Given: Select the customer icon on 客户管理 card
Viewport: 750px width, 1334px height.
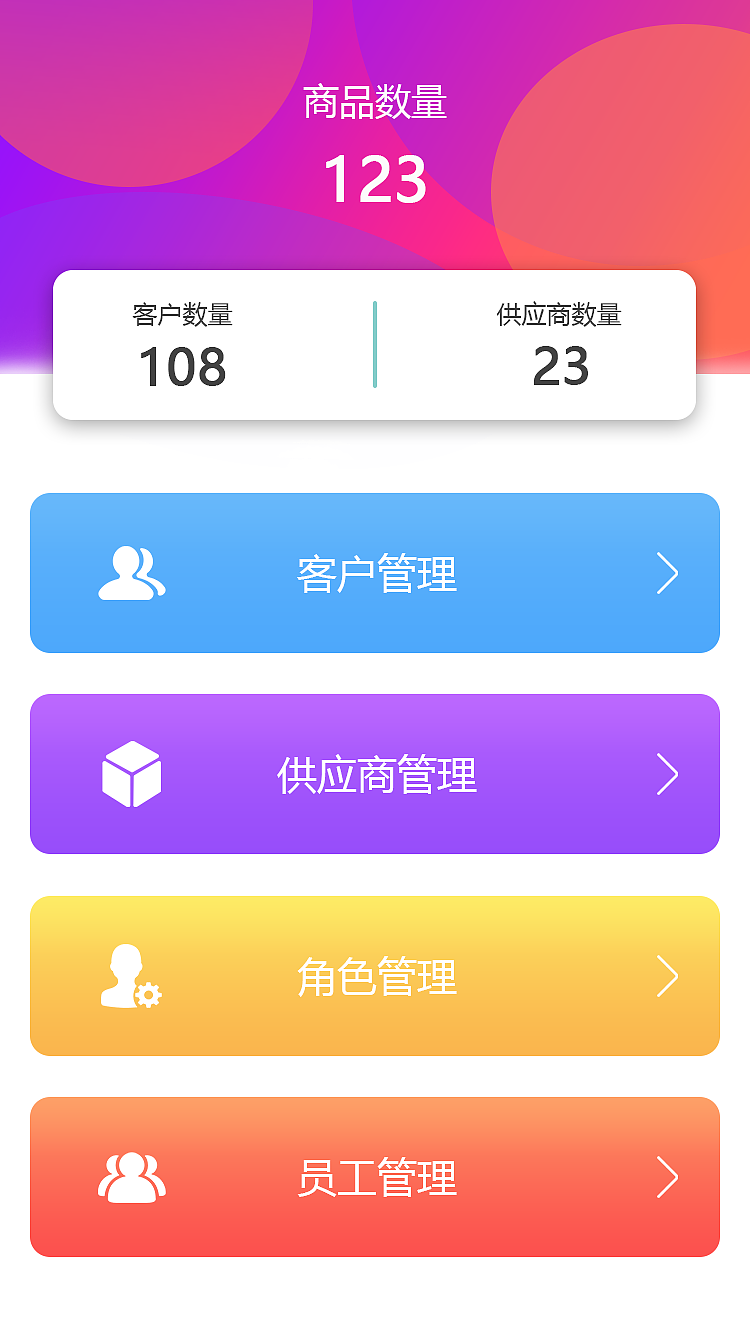Looking at the screenshot, I should point(133,573).
